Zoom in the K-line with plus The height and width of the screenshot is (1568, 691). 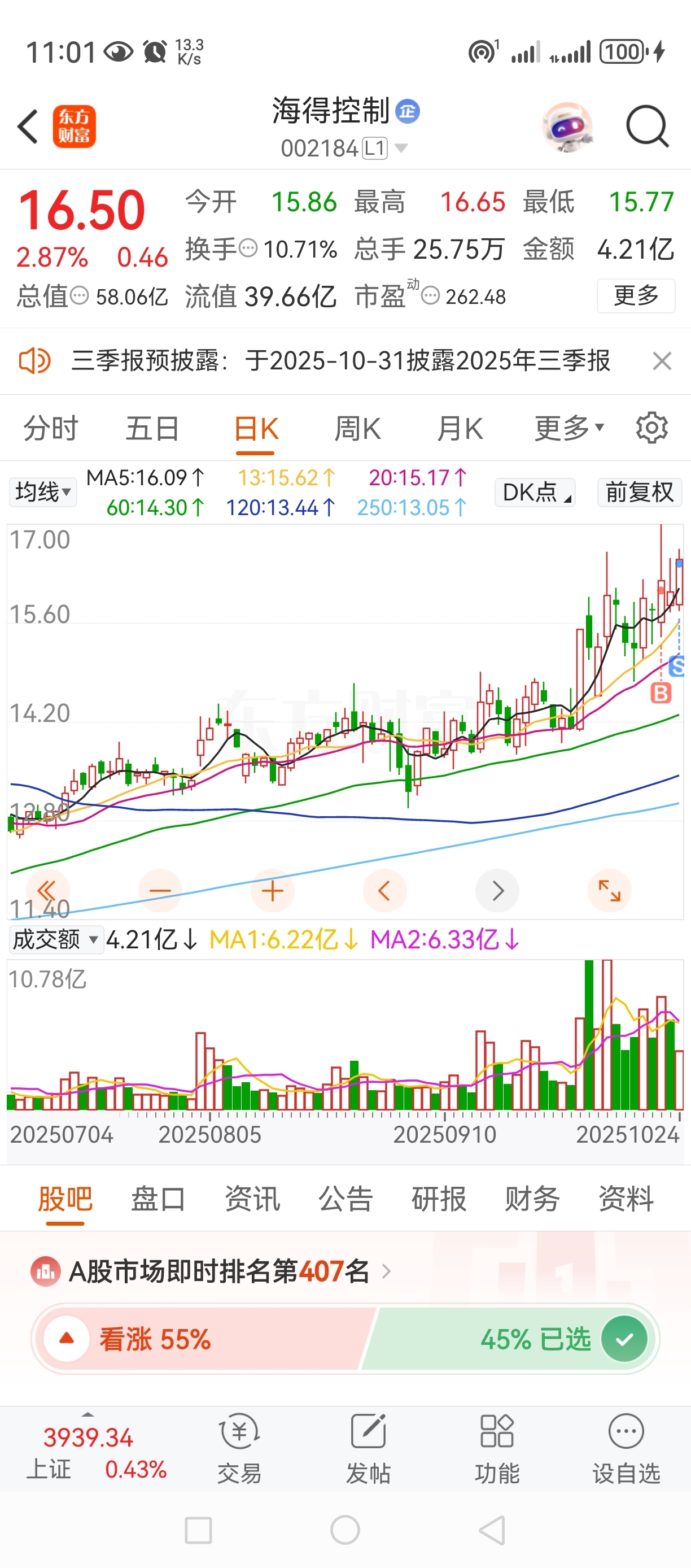point(273,891)
